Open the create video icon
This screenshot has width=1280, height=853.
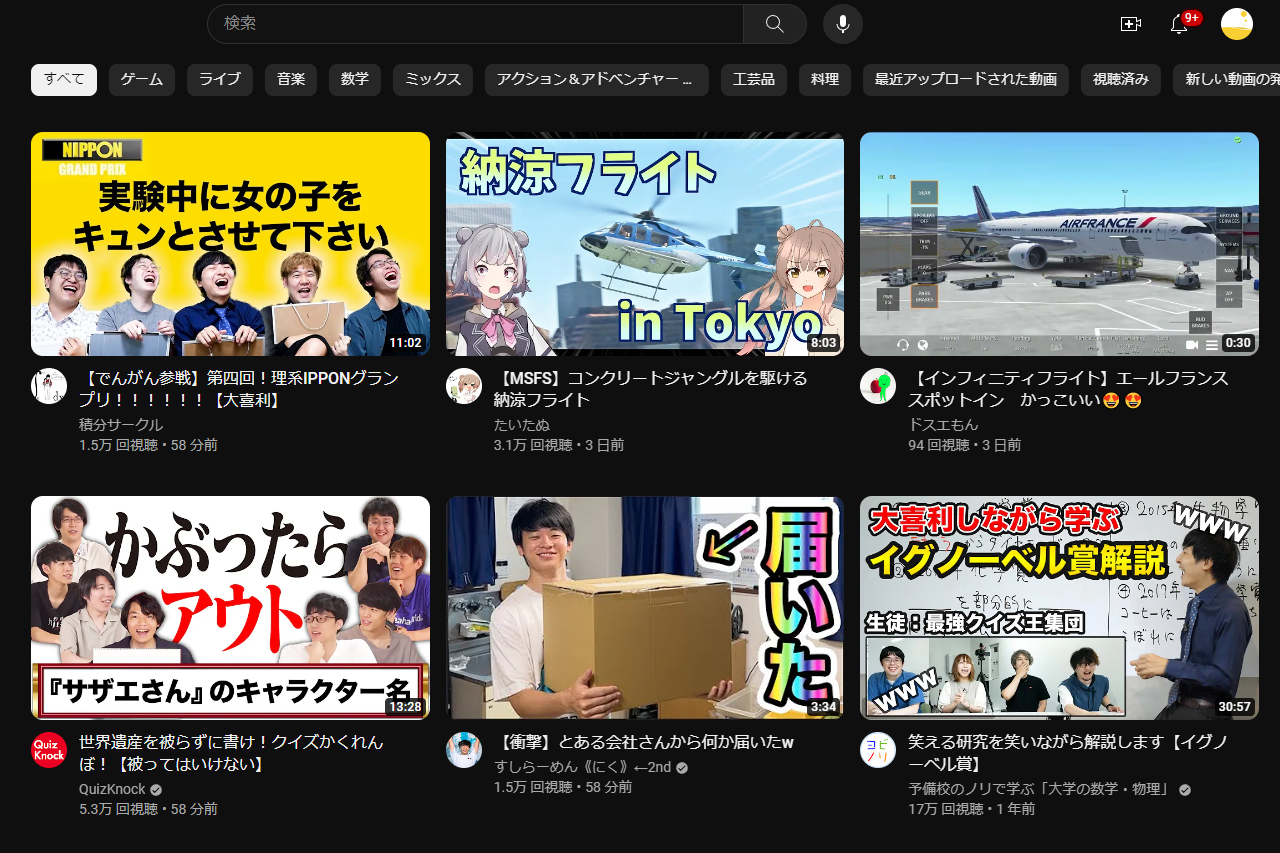coord(1131,24)
